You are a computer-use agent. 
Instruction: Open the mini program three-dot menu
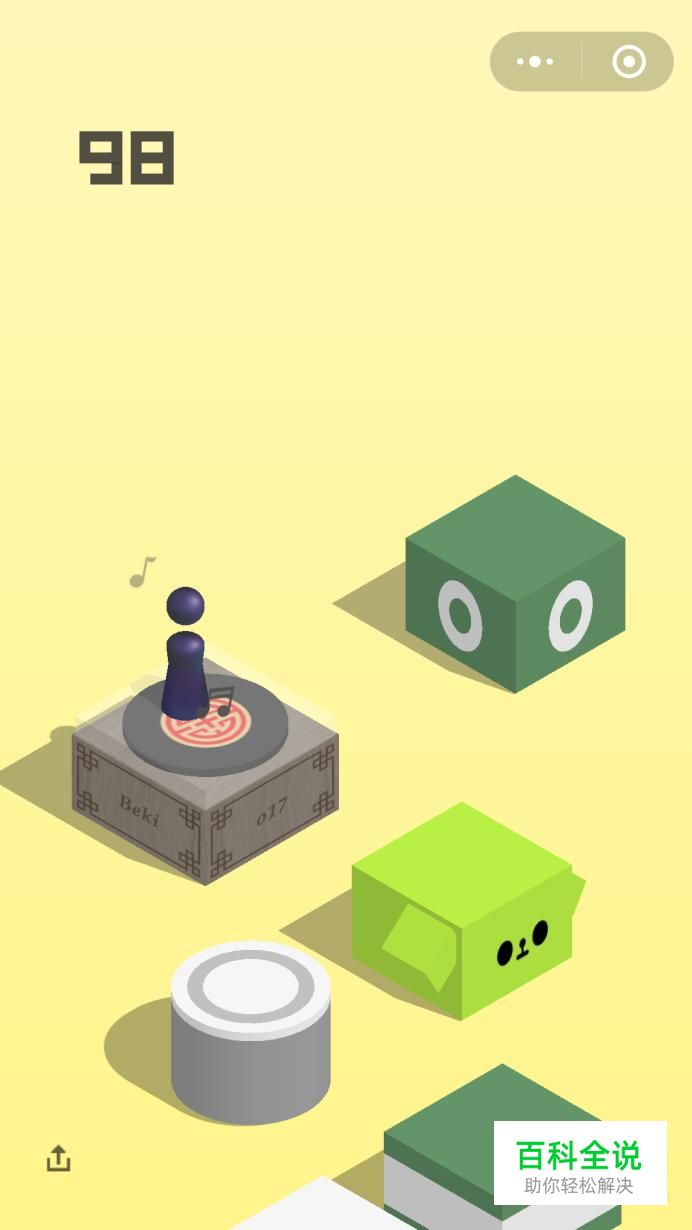tap(535, 62)
